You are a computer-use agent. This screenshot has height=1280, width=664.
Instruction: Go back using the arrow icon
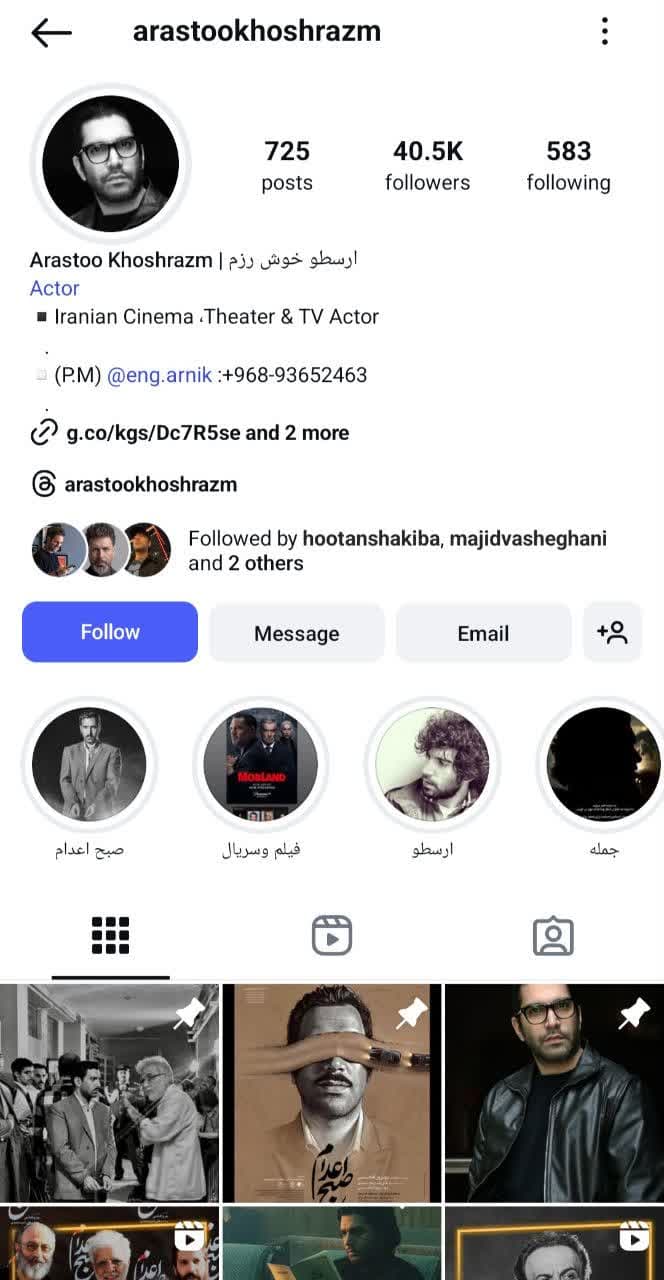point(51,33)
